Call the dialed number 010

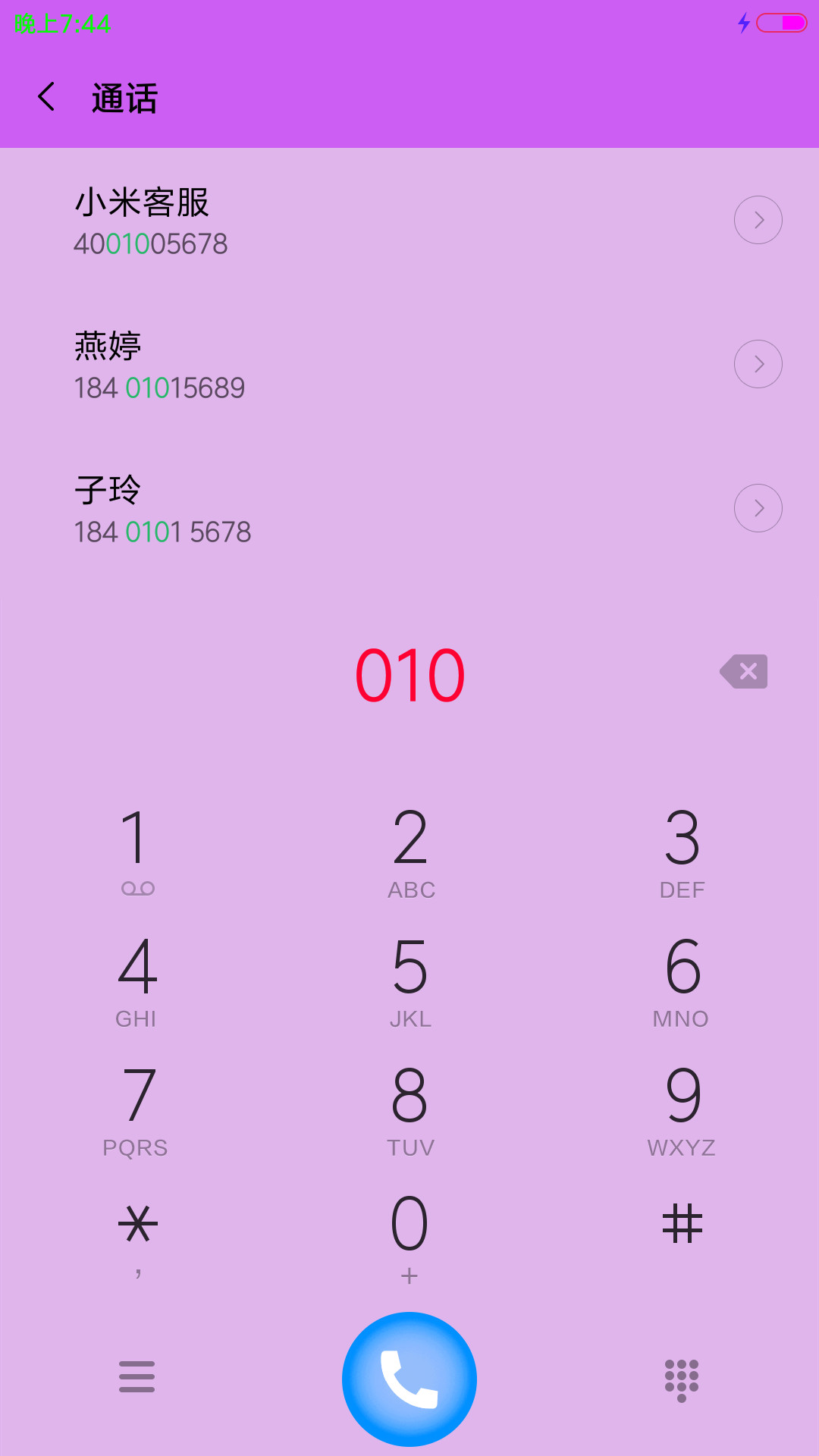[x=409, y=1379]
